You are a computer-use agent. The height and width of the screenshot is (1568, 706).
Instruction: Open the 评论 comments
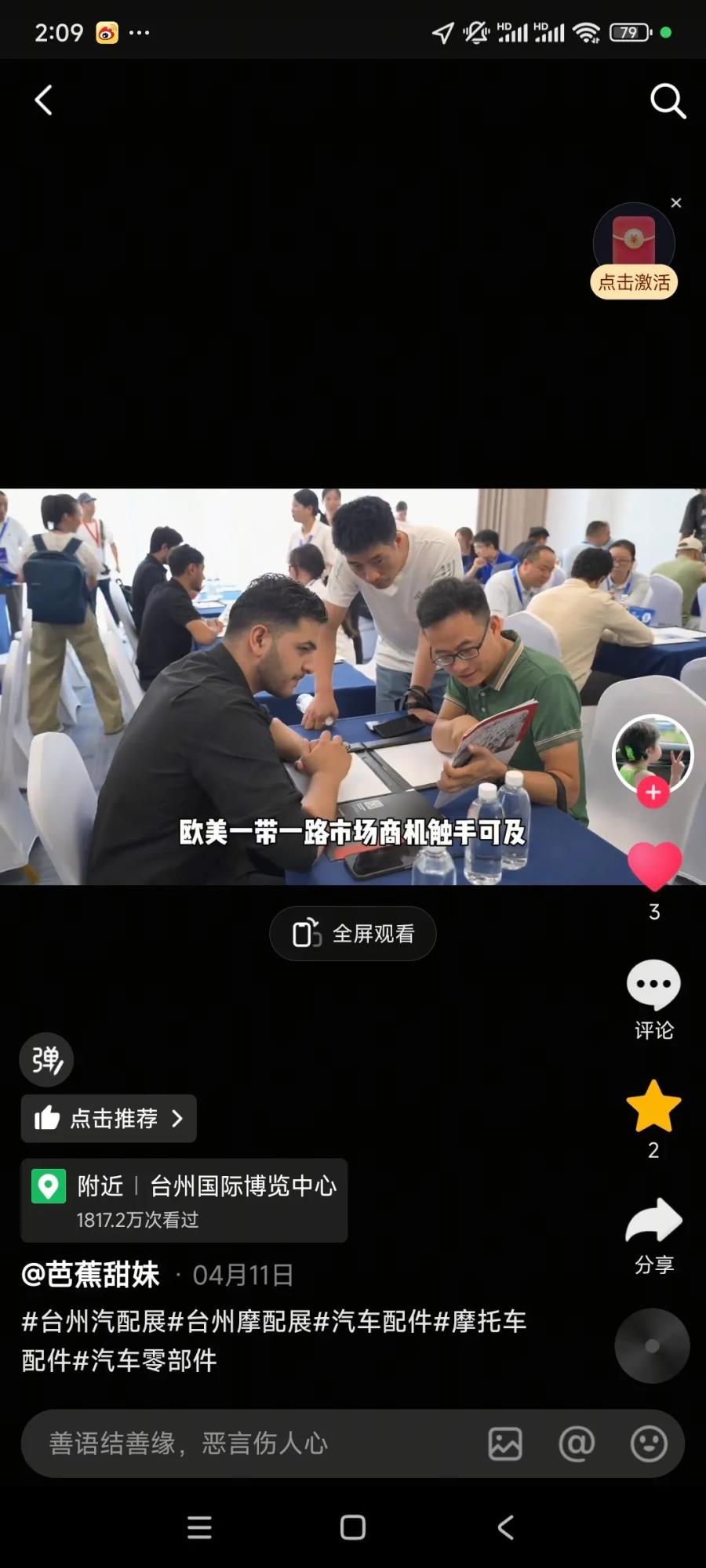pyautogui.click(x=653, y=986)
